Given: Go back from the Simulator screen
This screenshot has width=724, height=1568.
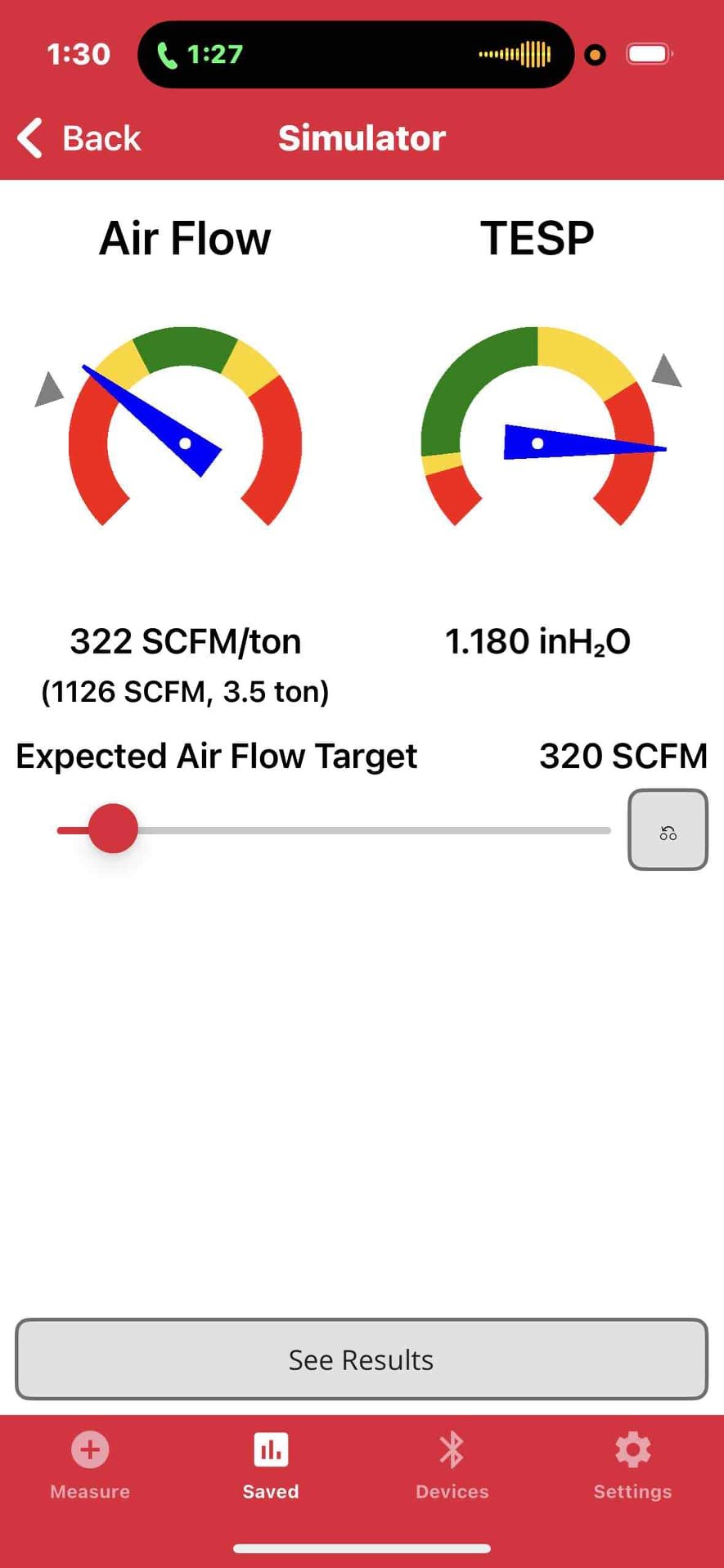Looking at the screenshot, I should (79, 138).
